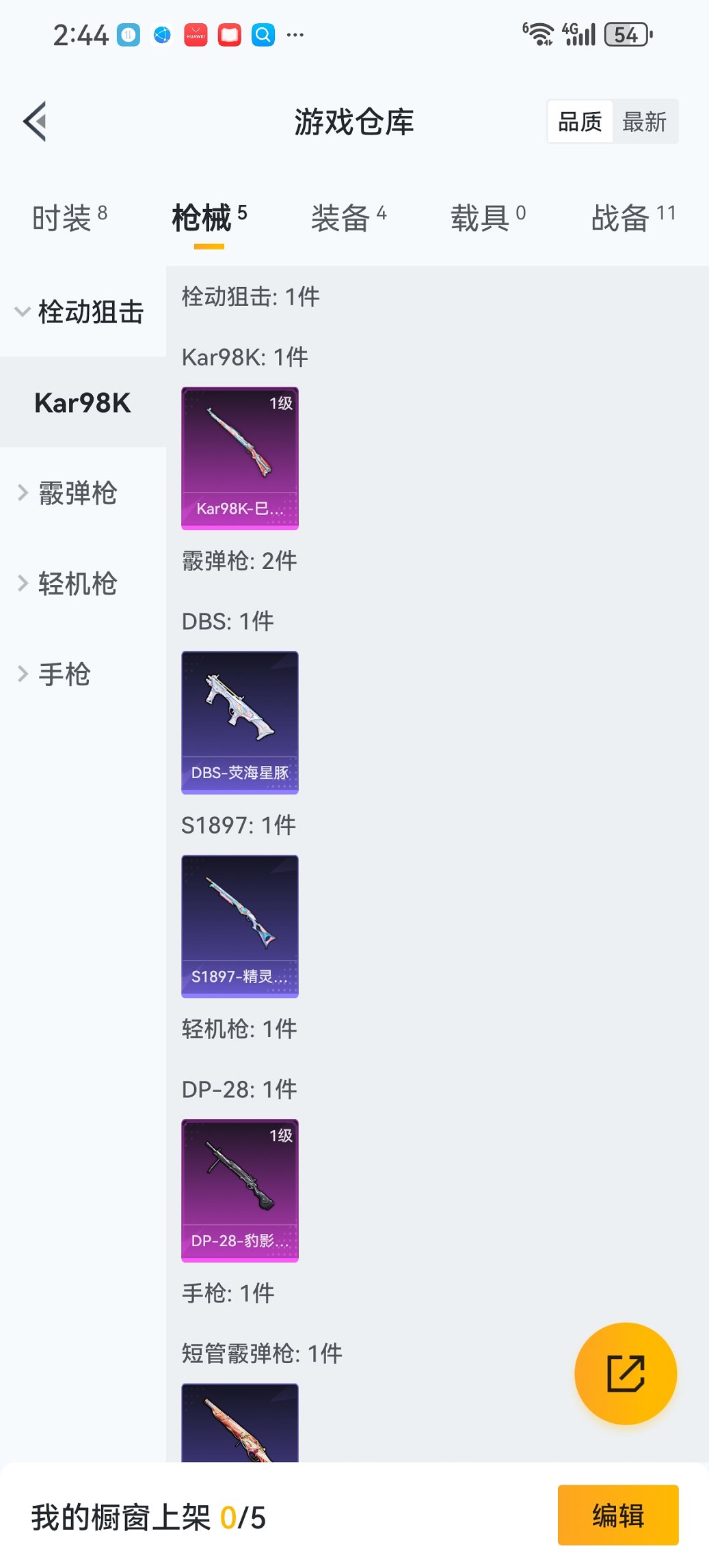Open the yellow share/export floating button
This screenshot has height=1568, width=709.
[624, 1373]
